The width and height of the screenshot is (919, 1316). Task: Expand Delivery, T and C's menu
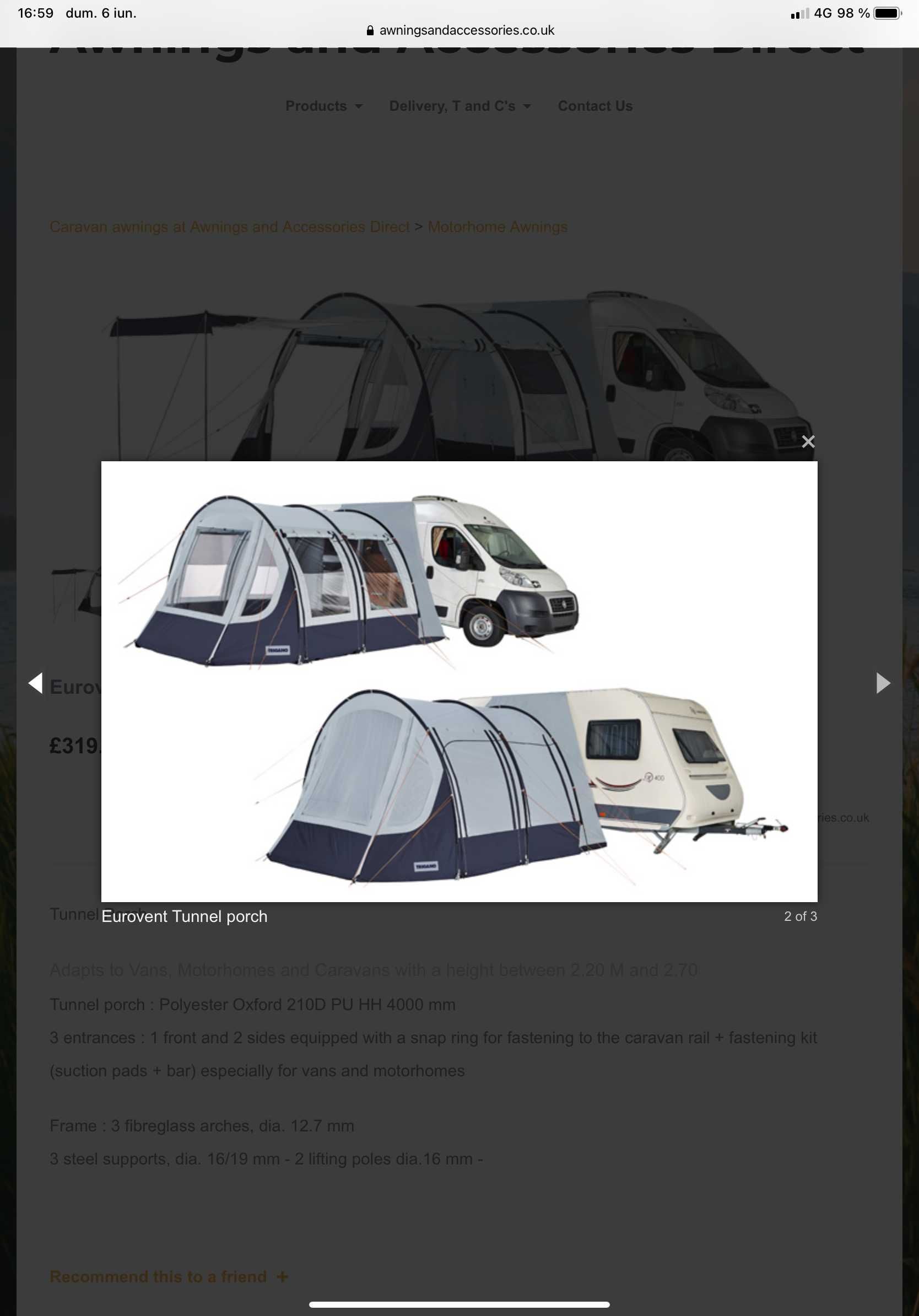[x=459, y=106]
